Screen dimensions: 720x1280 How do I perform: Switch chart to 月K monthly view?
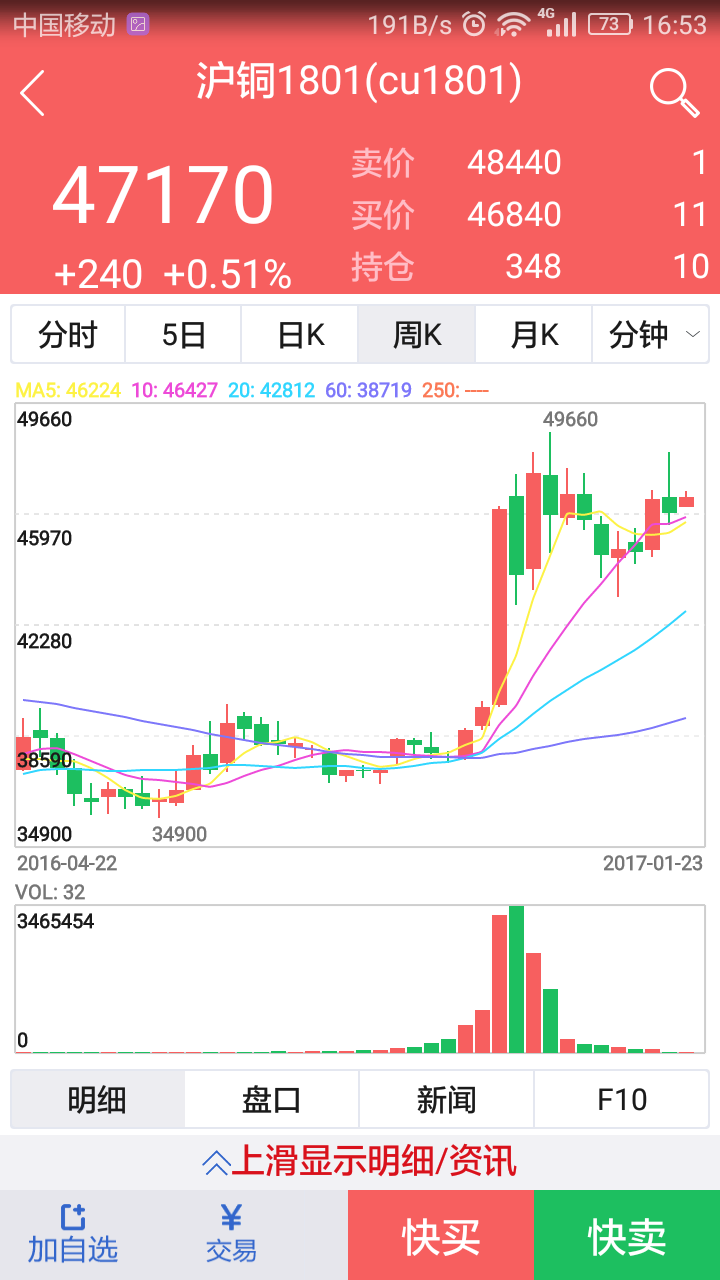pyautogui.click(x=532, y=334)
